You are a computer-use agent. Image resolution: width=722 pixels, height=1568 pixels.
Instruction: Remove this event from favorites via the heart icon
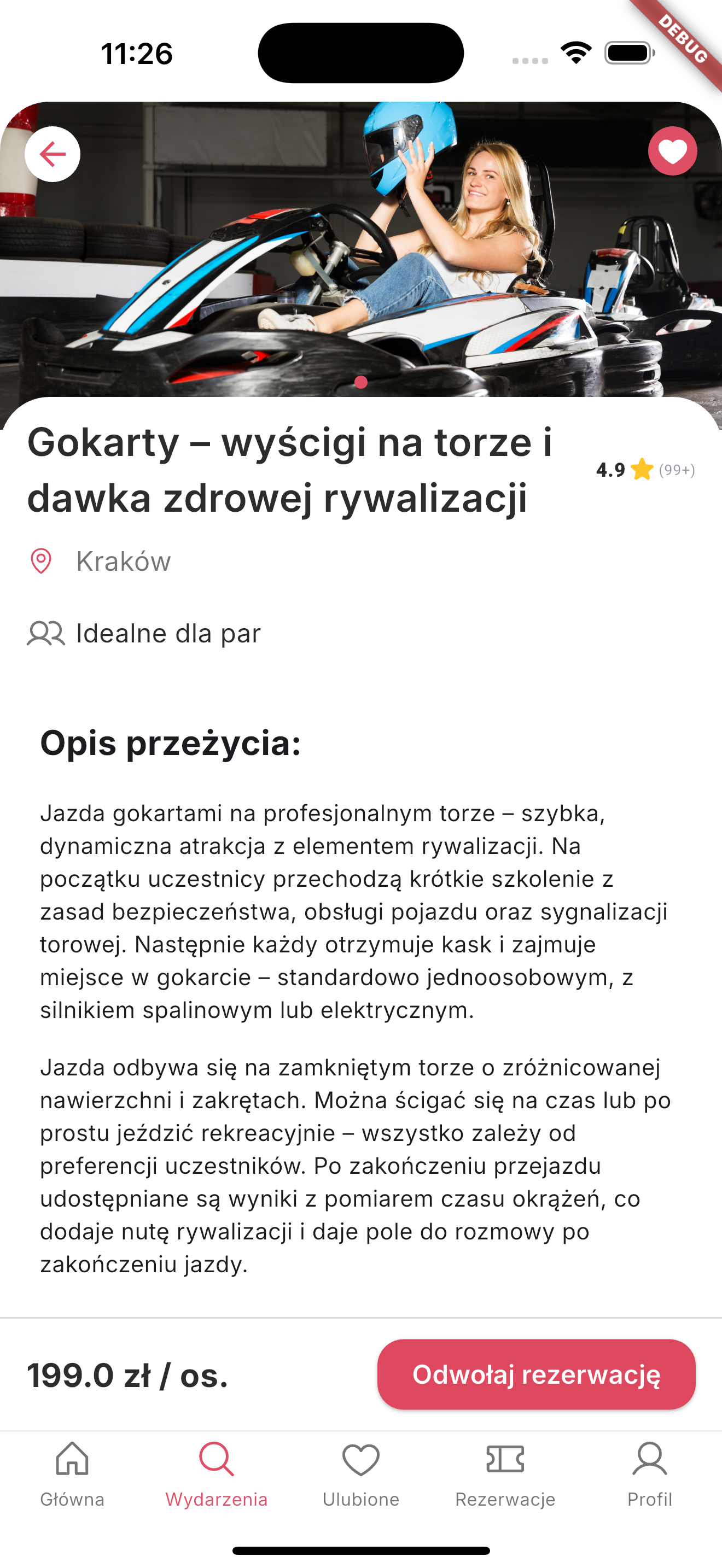click(x=672, y=151)
